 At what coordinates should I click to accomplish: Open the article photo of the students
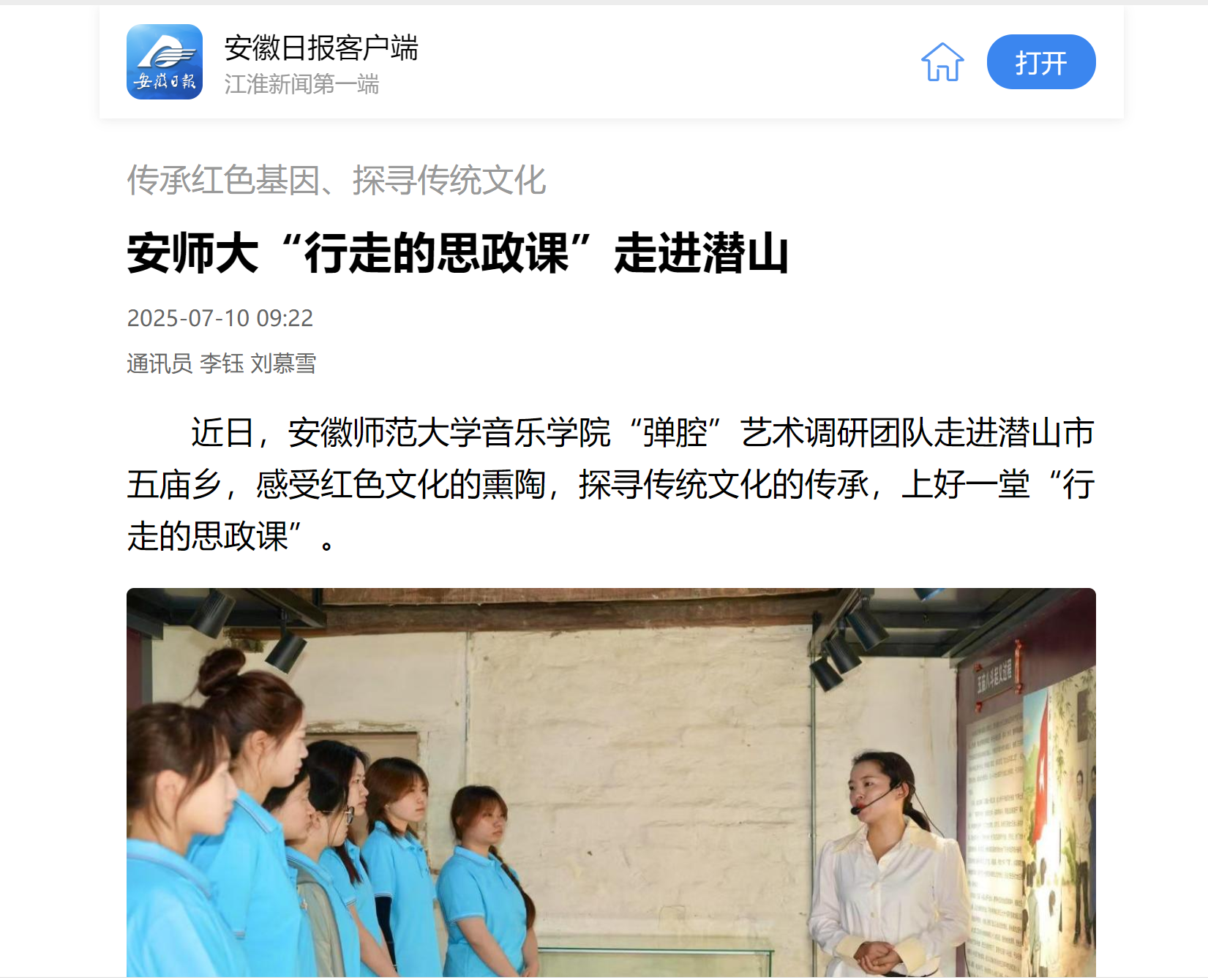611,783
